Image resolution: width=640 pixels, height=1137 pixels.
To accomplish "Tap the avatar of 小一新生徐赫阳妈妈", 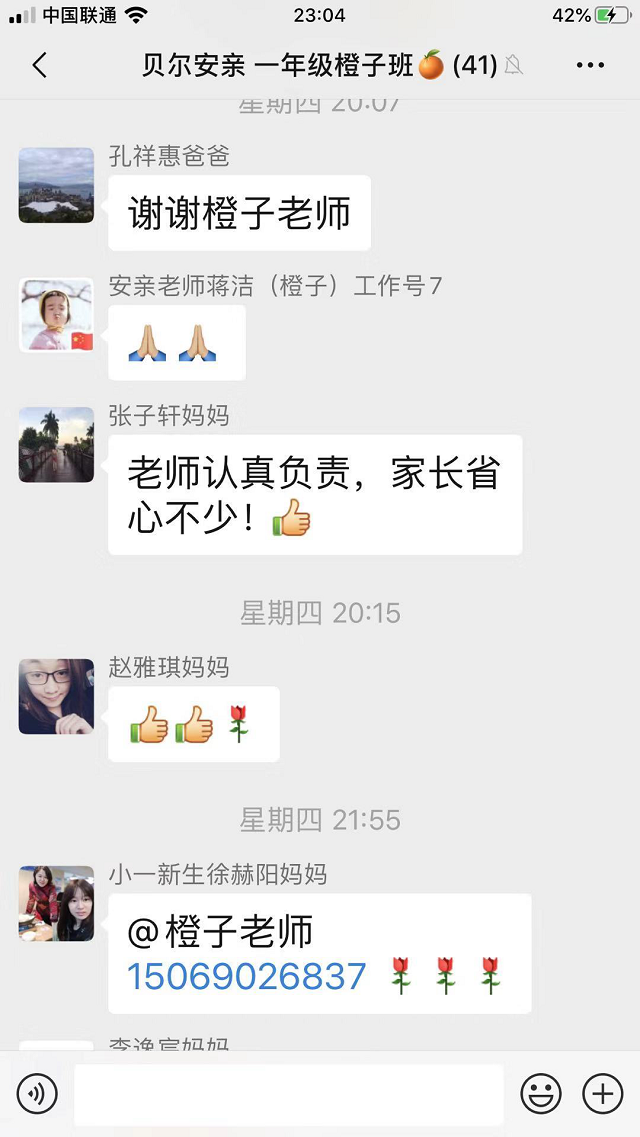I will coord(56,904).
